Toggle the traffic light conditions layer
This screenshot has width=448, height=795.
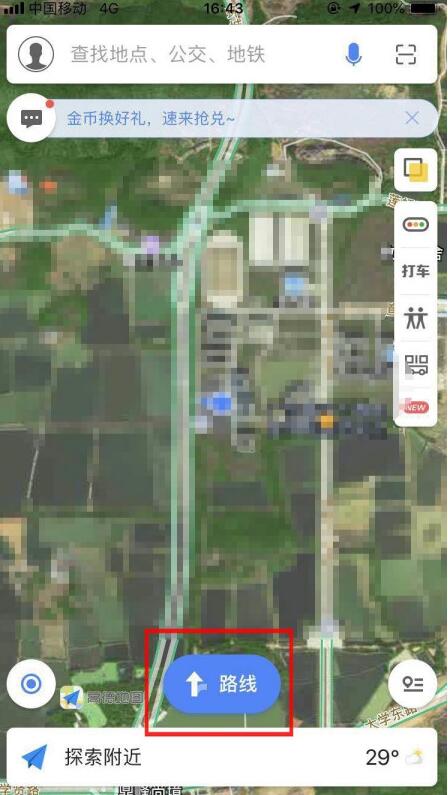coord(416,224)
